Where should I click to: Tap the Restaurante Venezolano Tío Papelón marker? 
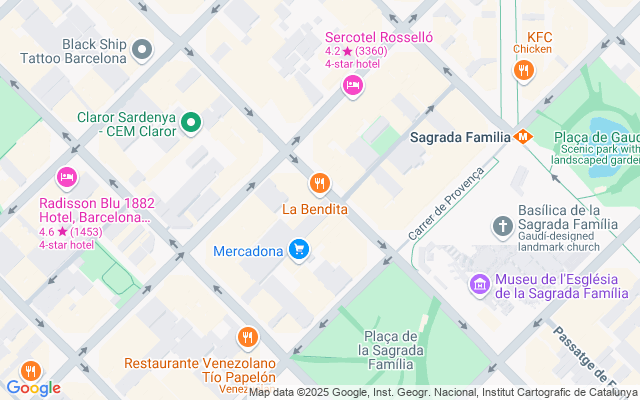click(247, 338)
